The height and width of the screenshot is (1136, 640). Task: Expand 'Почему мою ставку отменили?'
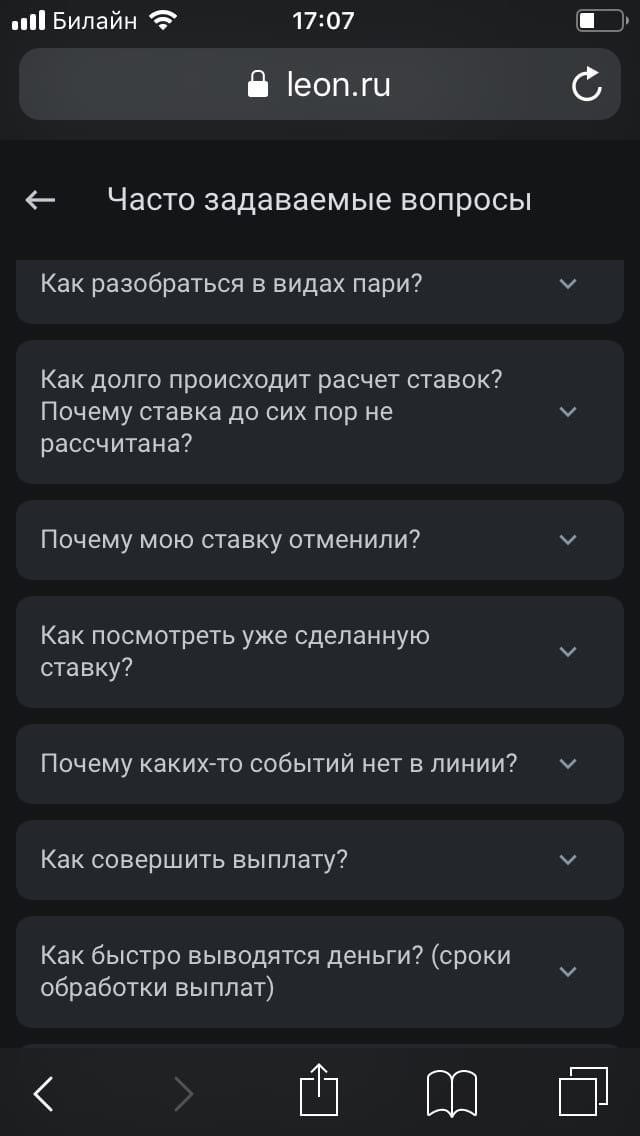(568, 540)
